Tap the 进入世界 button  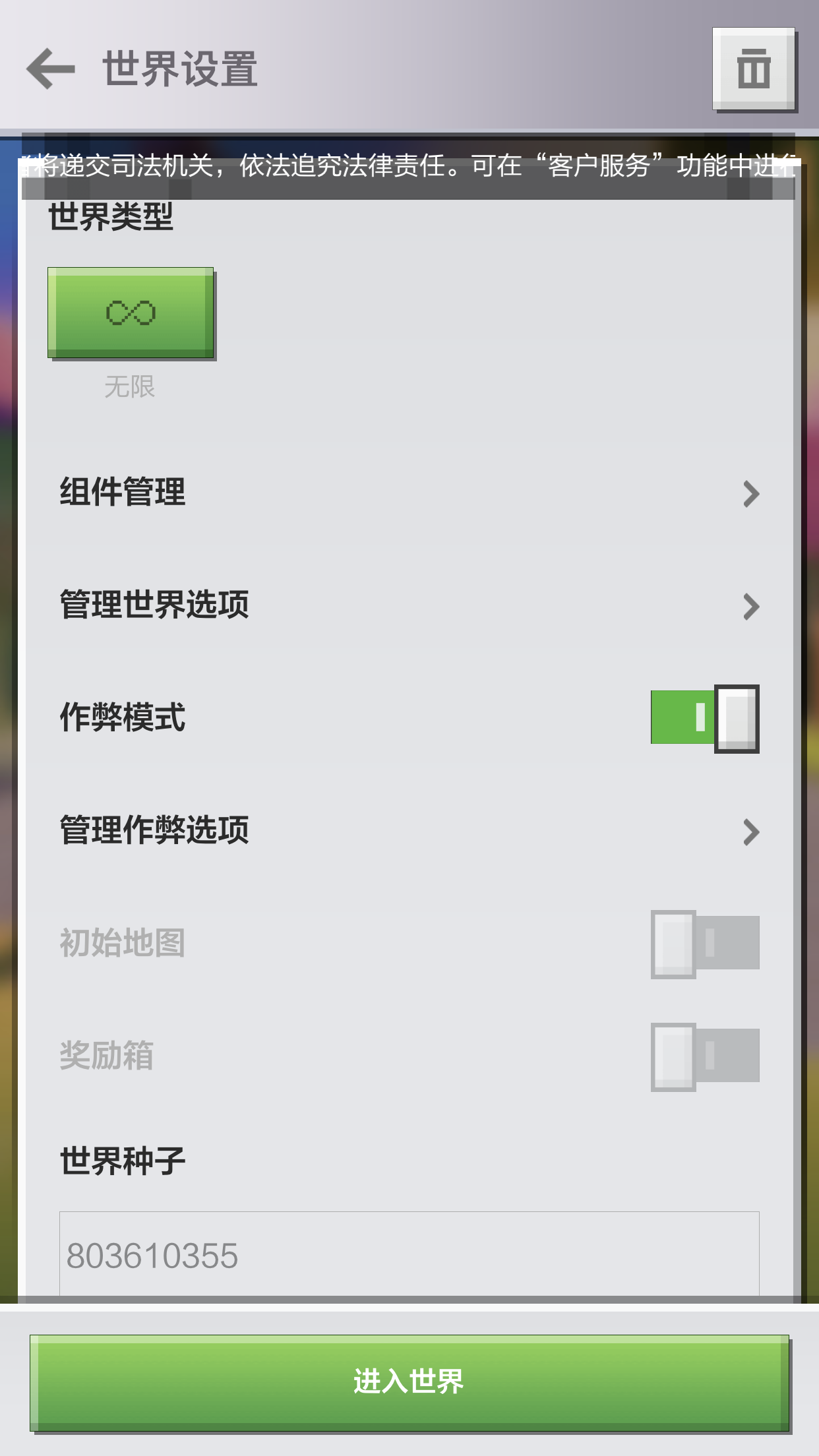409,1382
